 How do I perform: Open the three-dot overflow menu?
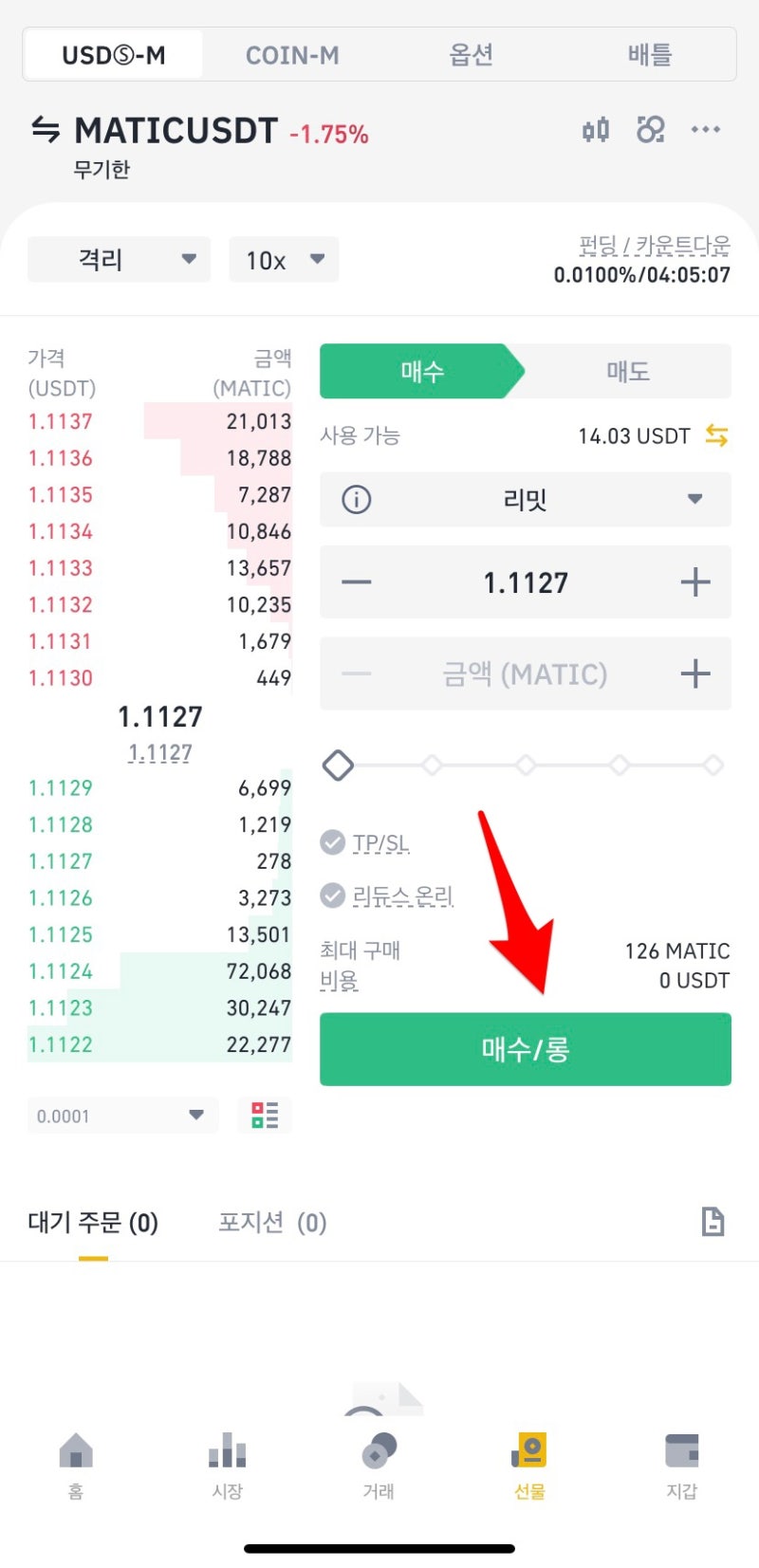point(706,130)
